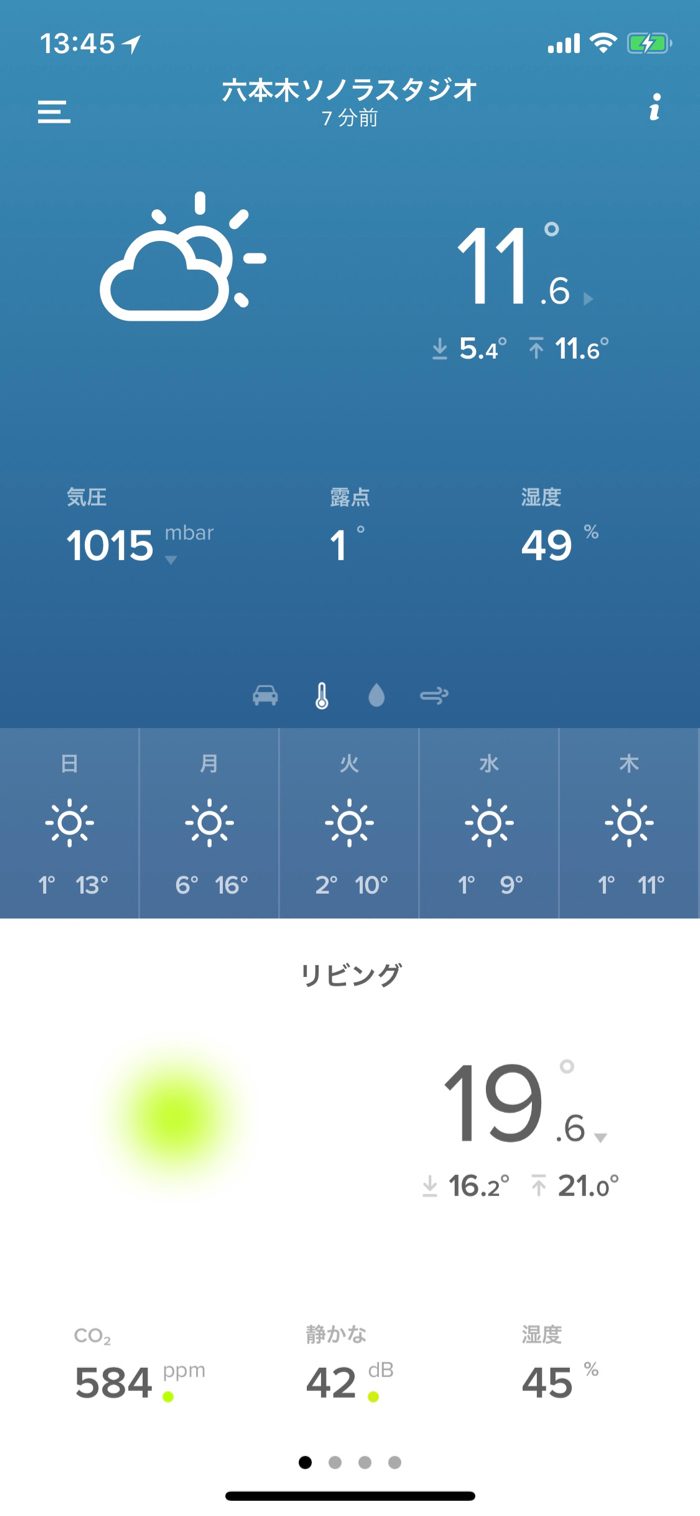Select the thermometer temperature view

pos(321,696)
